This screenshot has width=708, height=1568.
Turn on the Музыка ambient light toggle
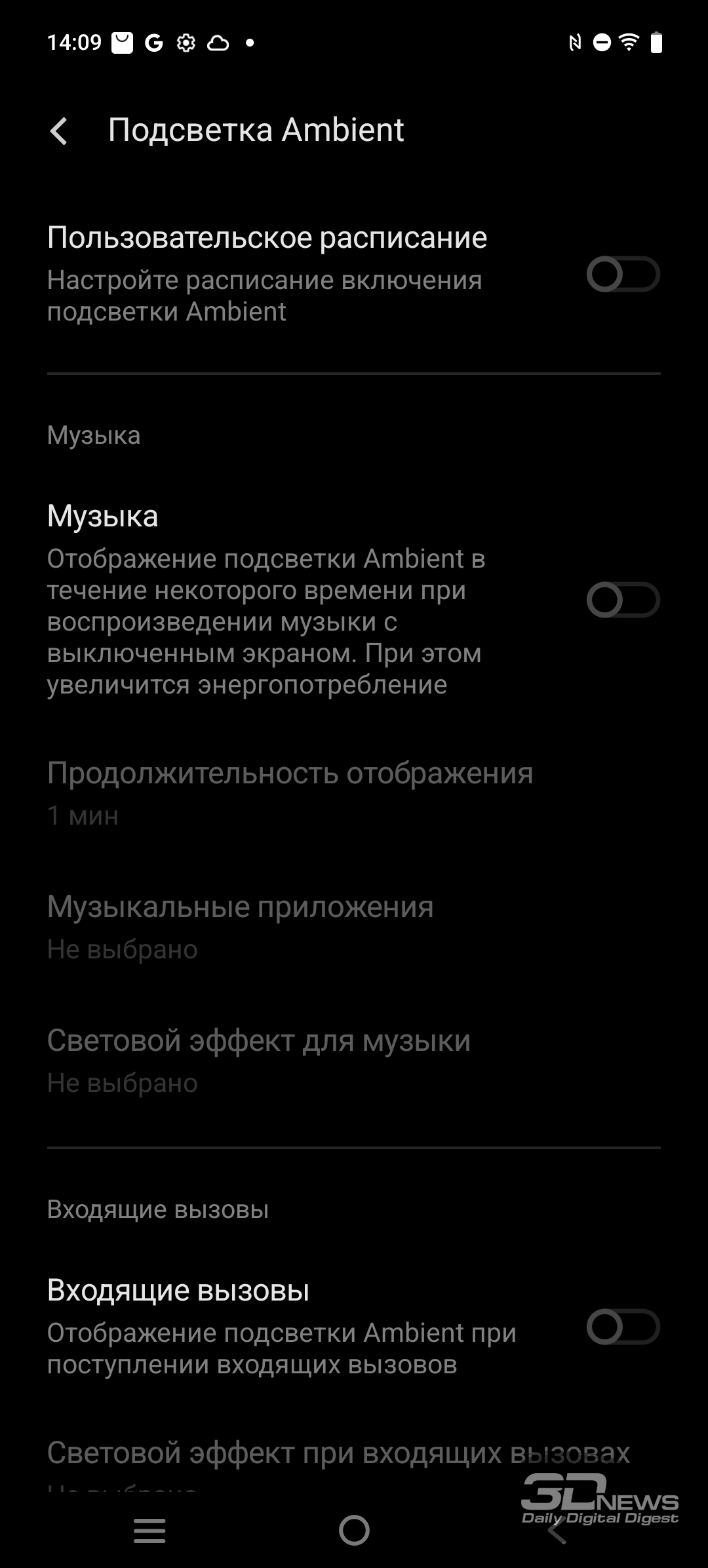tap(623, 600)
